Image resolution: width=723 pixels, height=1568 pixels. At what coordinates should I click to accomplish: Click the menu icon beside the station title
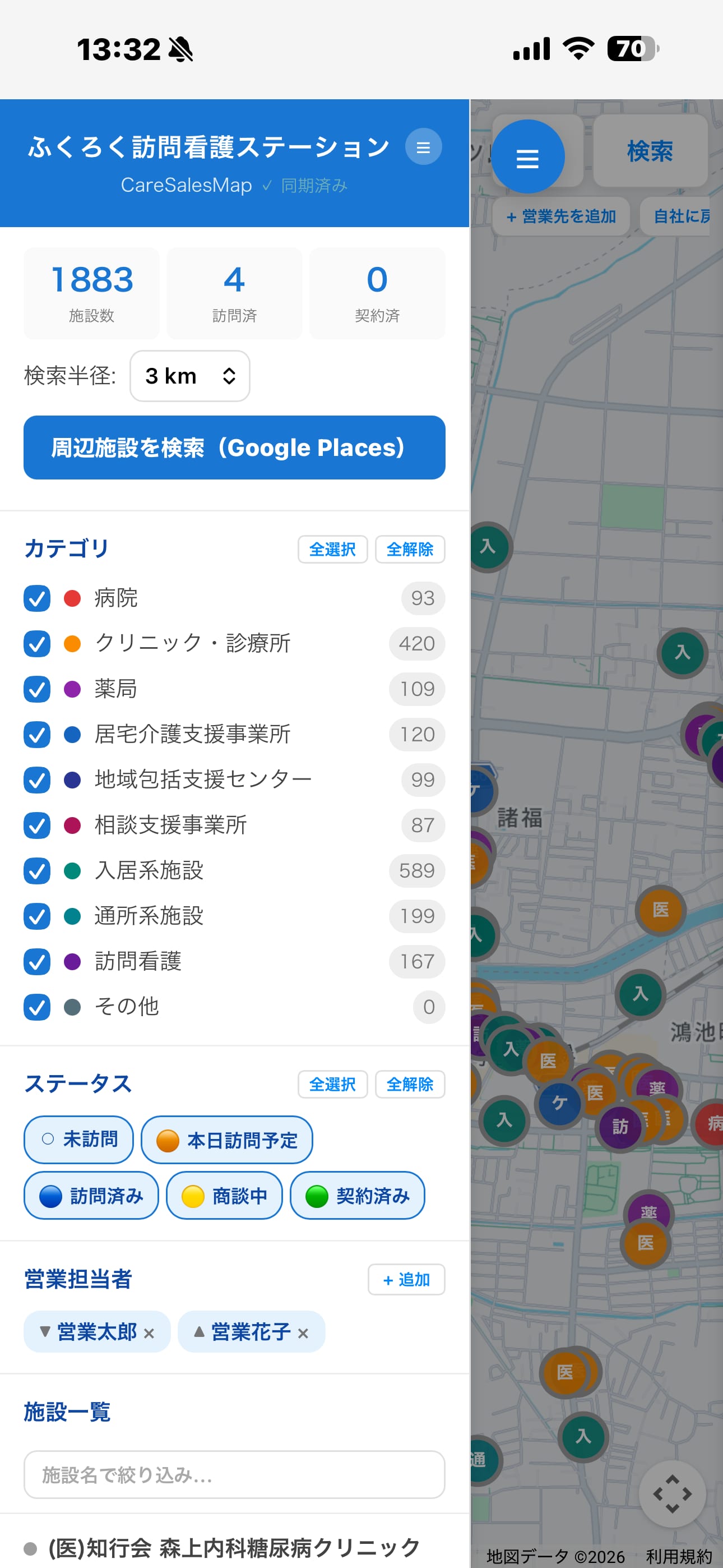pos(423,146)
